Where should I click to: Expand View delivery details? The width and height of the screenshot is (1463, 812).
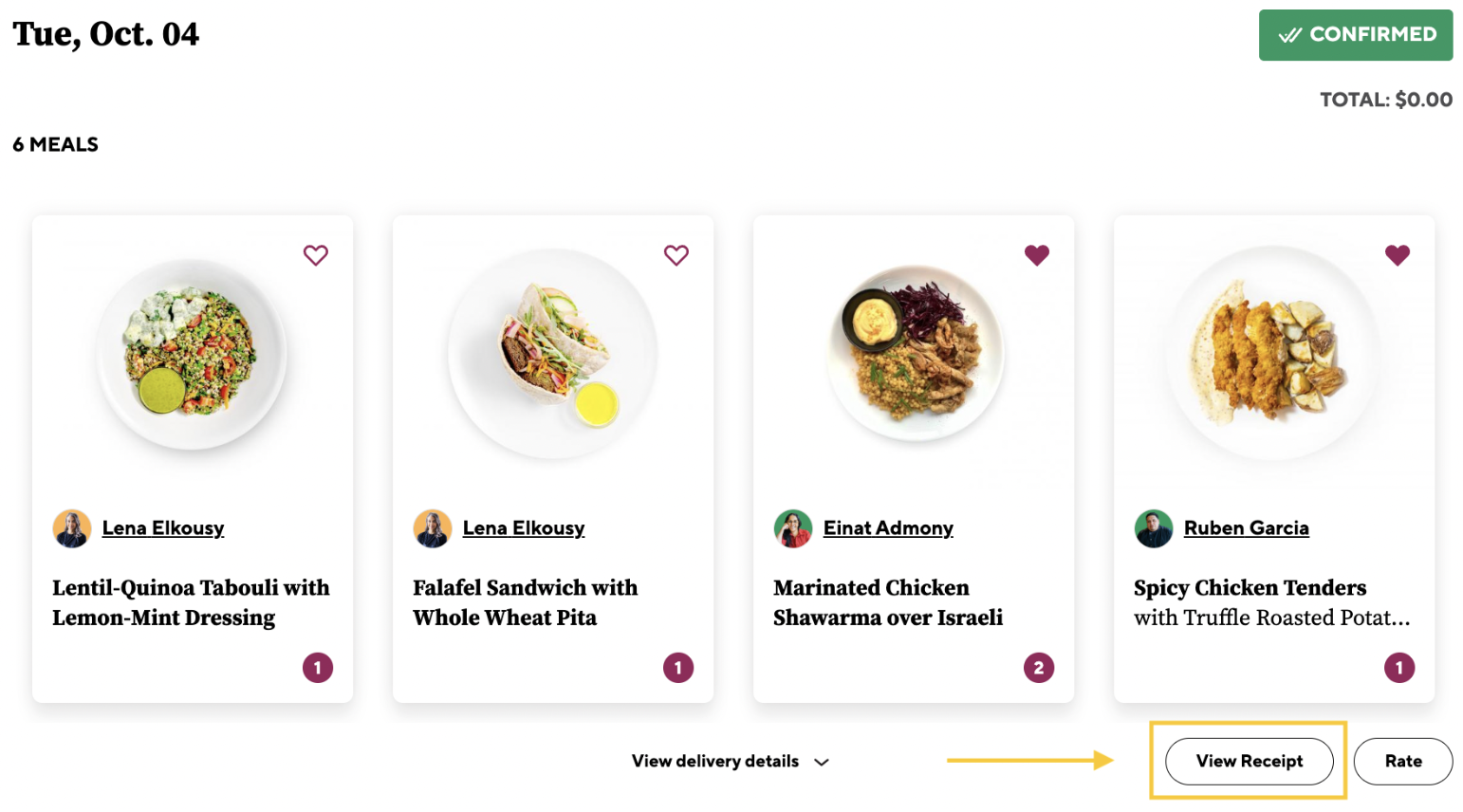click(730, 762)
